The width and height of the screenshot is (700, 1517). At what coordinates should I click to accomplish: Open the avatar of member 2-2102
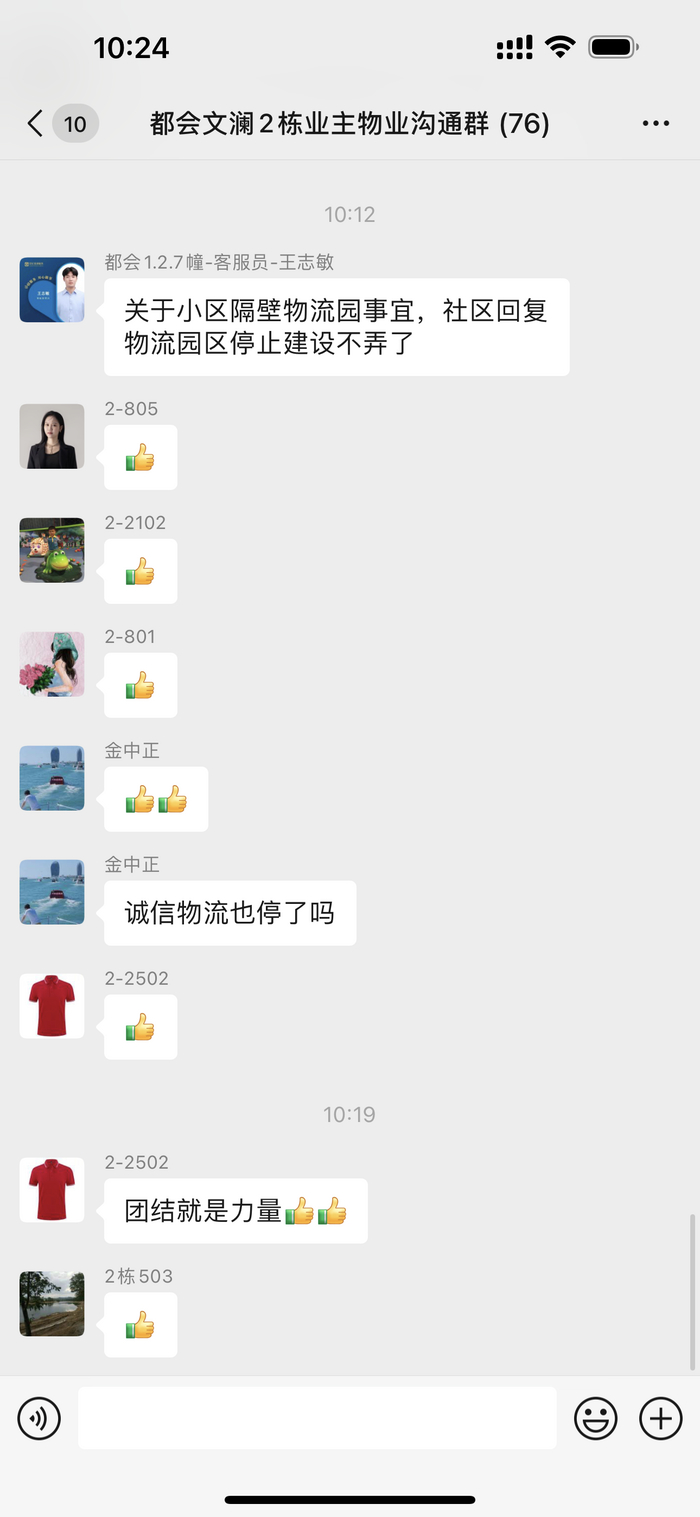tap(52, 551)
